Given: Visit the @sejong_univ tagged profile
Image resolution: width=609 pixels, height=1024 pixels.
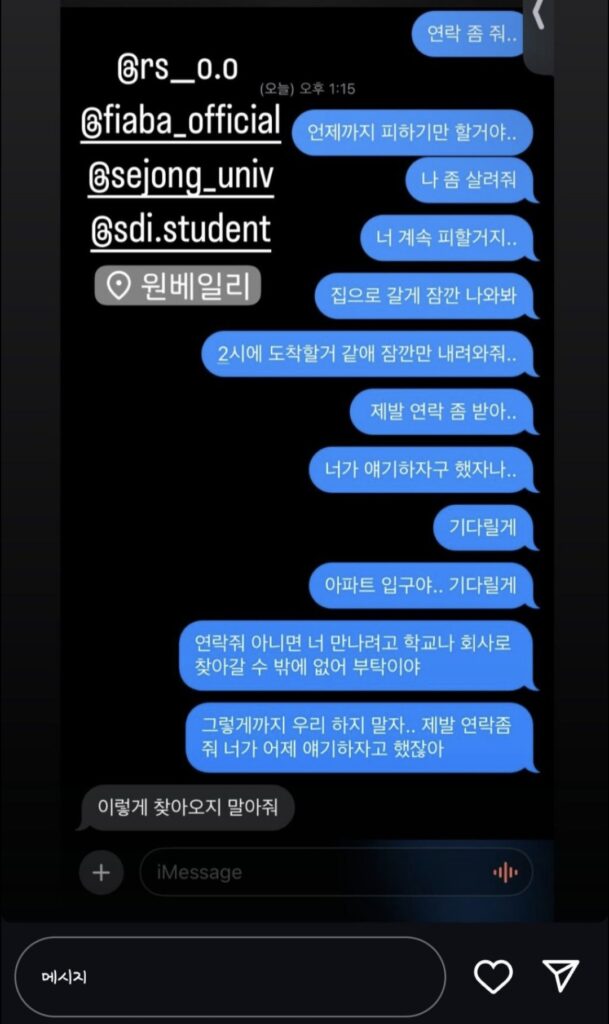Looking at the screenshot, I should click(x=181, y=177).
